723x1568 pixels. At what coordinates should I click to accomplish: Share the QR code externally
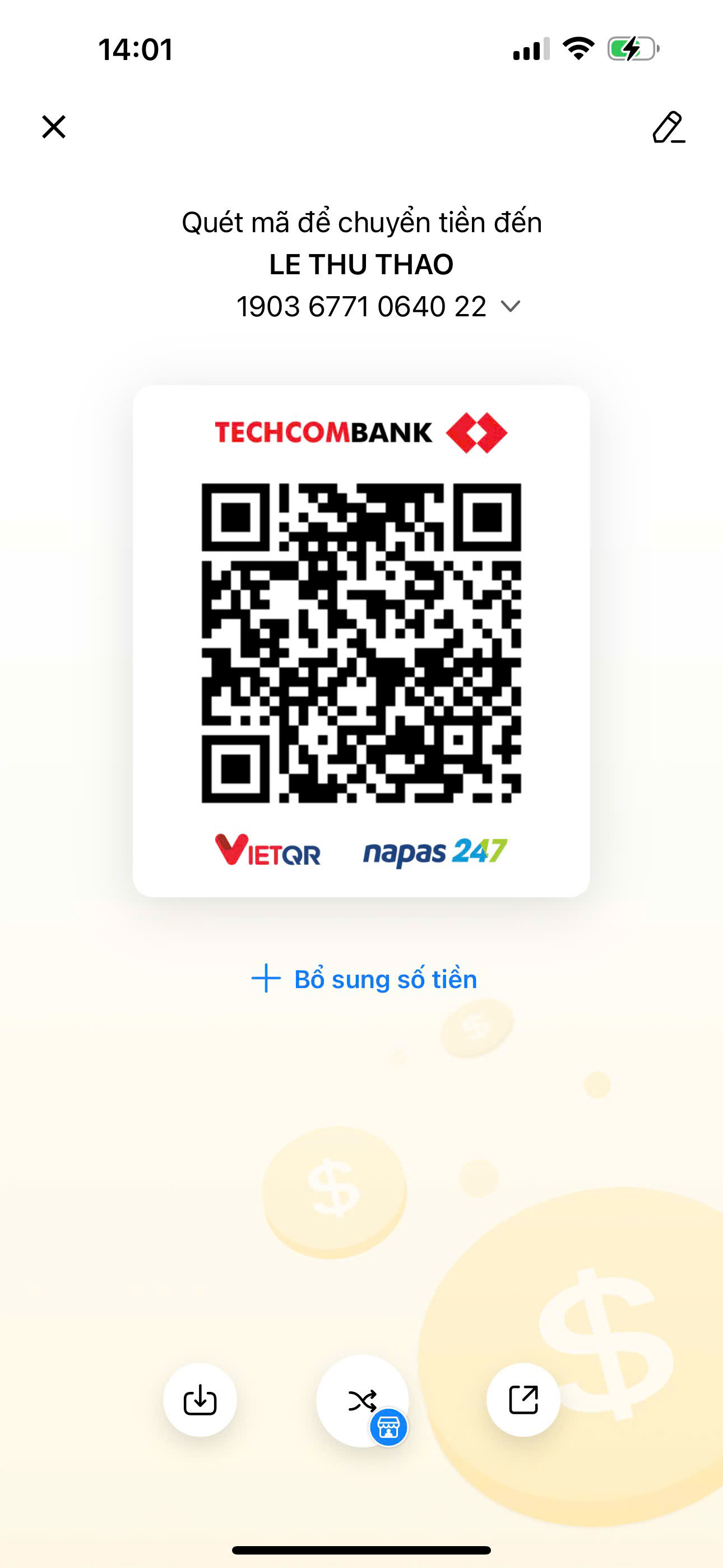point(523,1399)
